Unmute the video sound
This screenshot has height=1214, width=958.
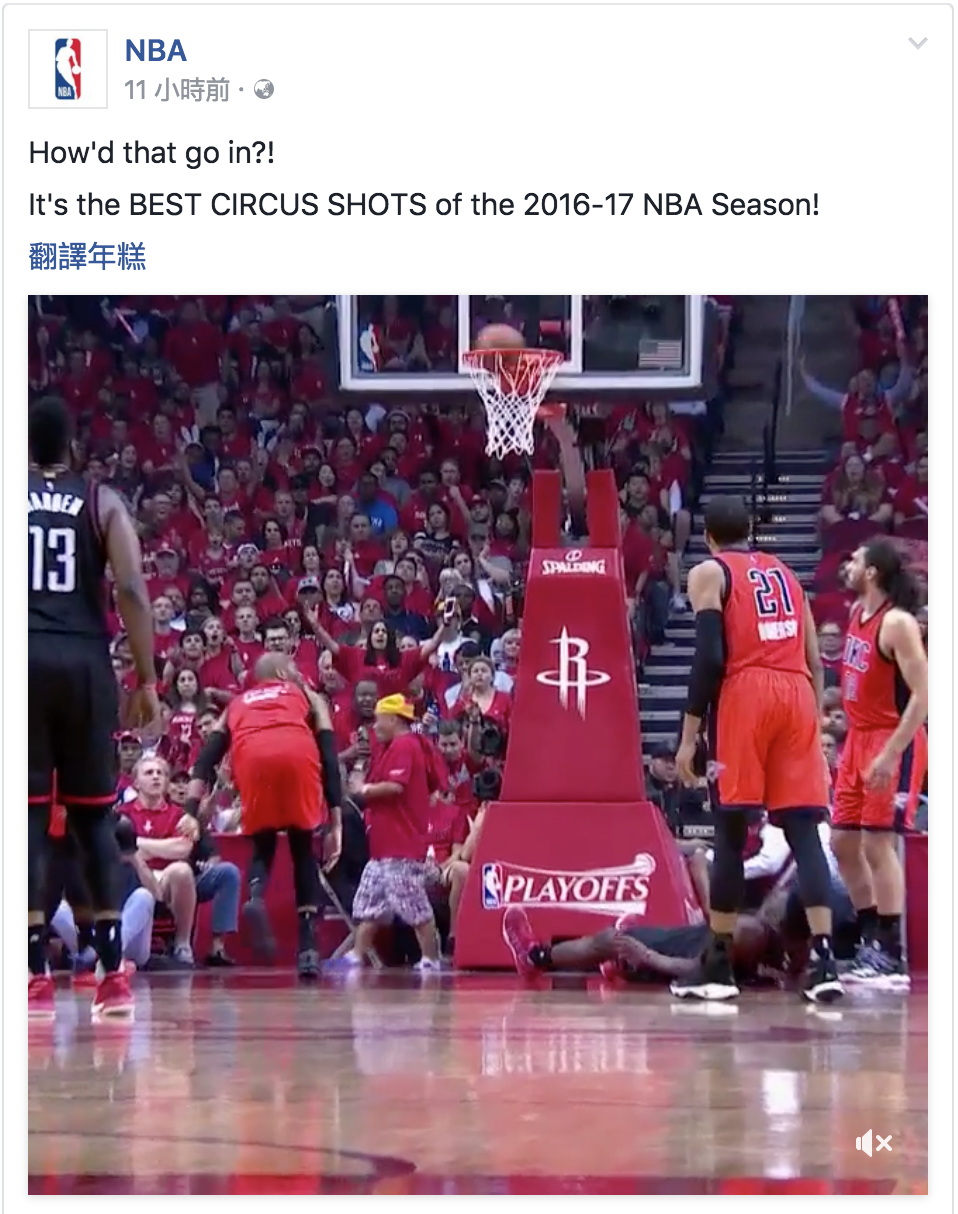pyautogui.click(x=873, y=1143)
